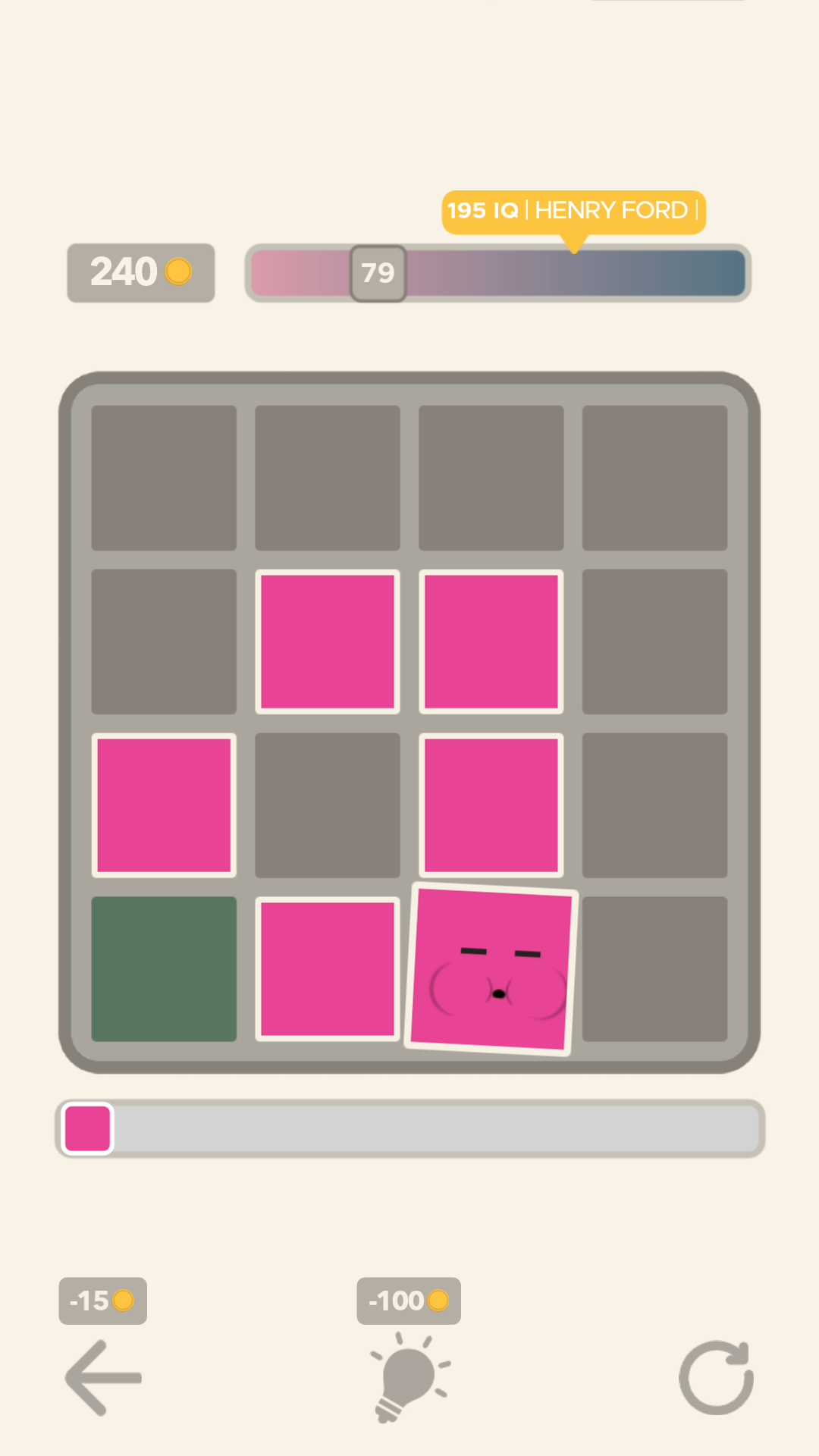Screen dimensions: 819x1456
Task: Click the 195 IQ Henry Ford badge
Action: 573,211
